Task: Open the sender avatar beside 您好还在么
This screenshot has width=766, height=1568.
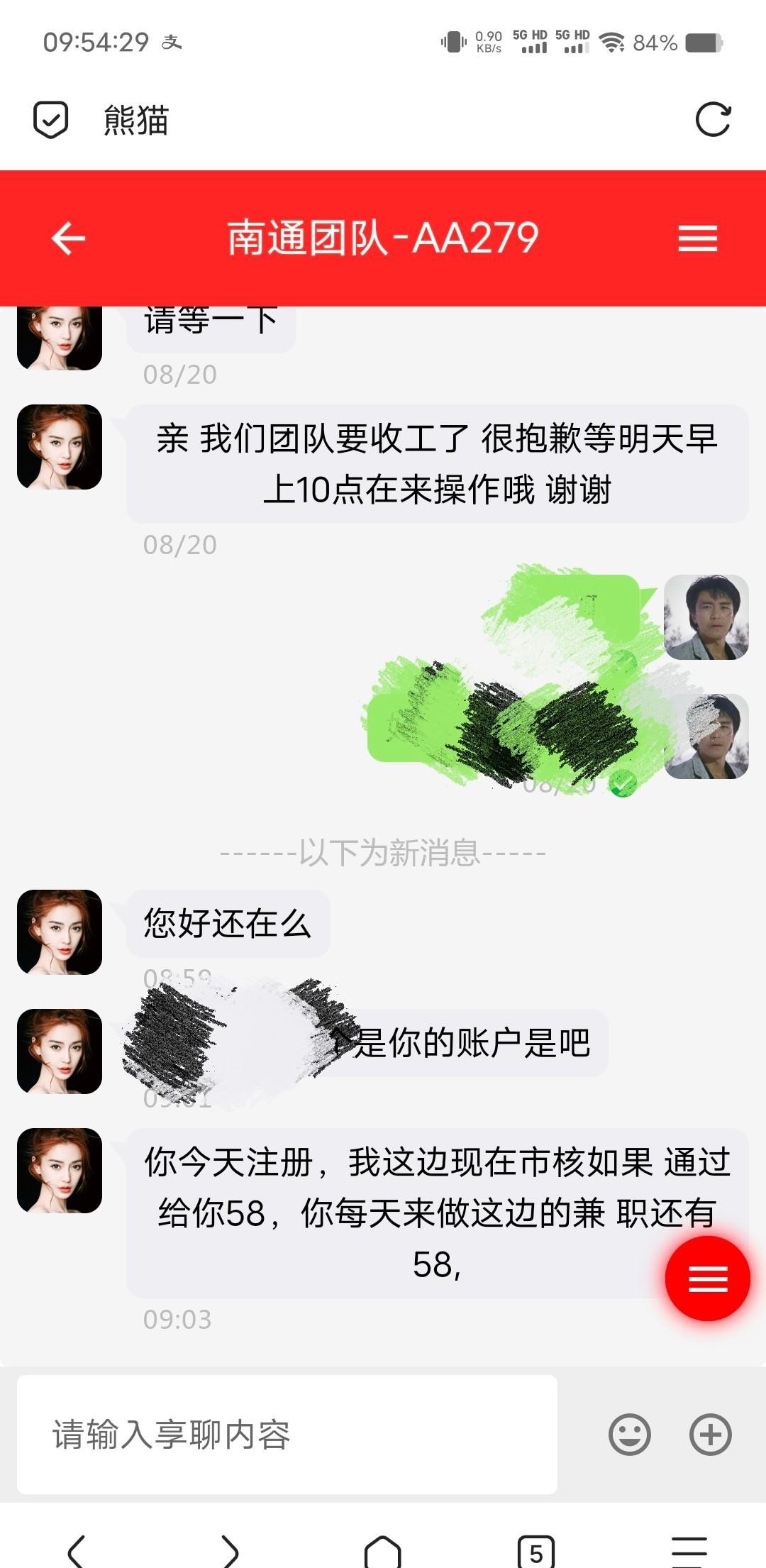Action: [x=60, y=932]
